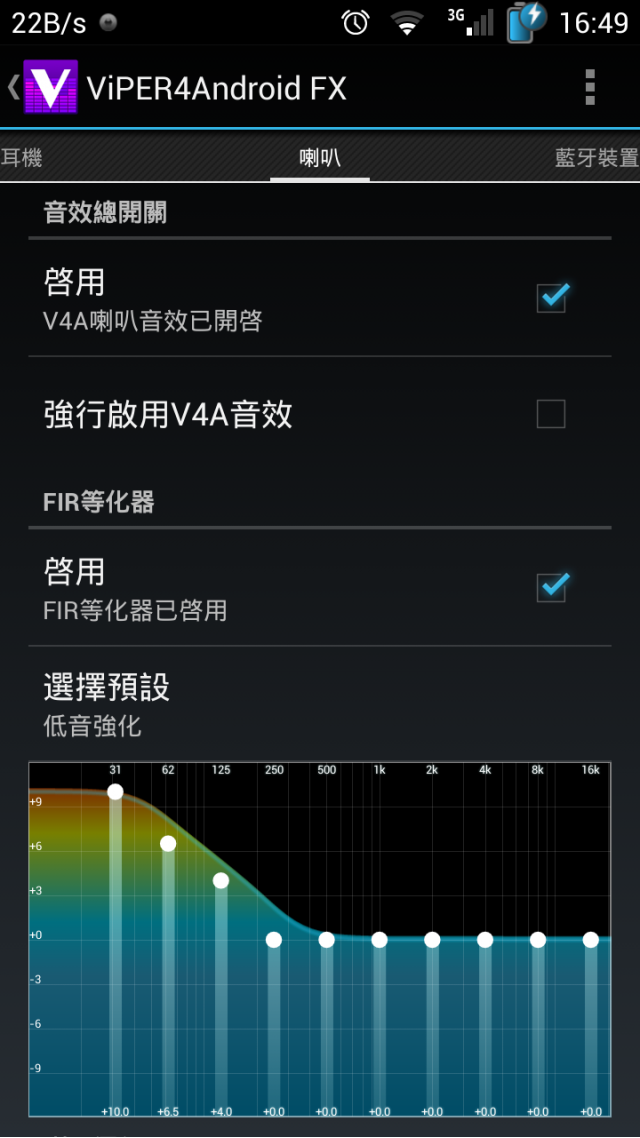The width and height of the screenshot is (640, 1138).
Task: Switch to the 藍牙裝置 tab
Action: [597, 157]
